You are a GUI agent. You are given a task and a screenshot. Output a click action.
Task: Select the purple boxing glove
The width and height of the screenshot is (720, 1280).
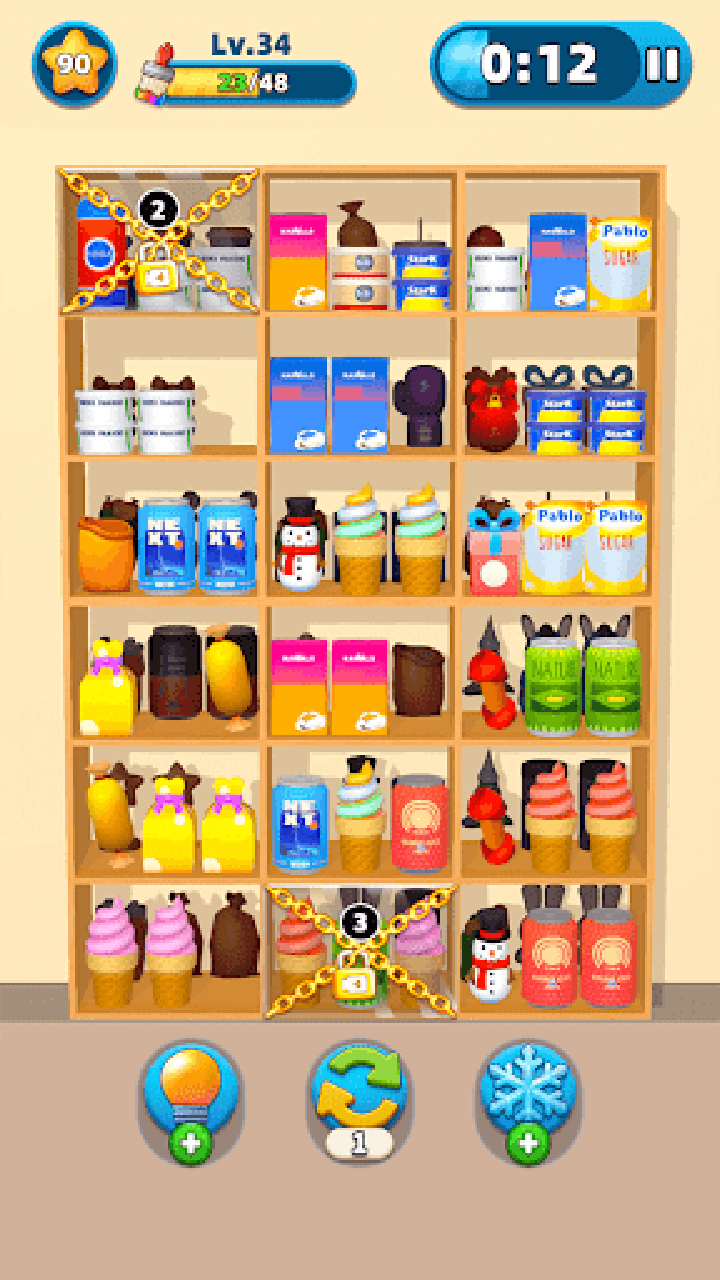(424, 406)
